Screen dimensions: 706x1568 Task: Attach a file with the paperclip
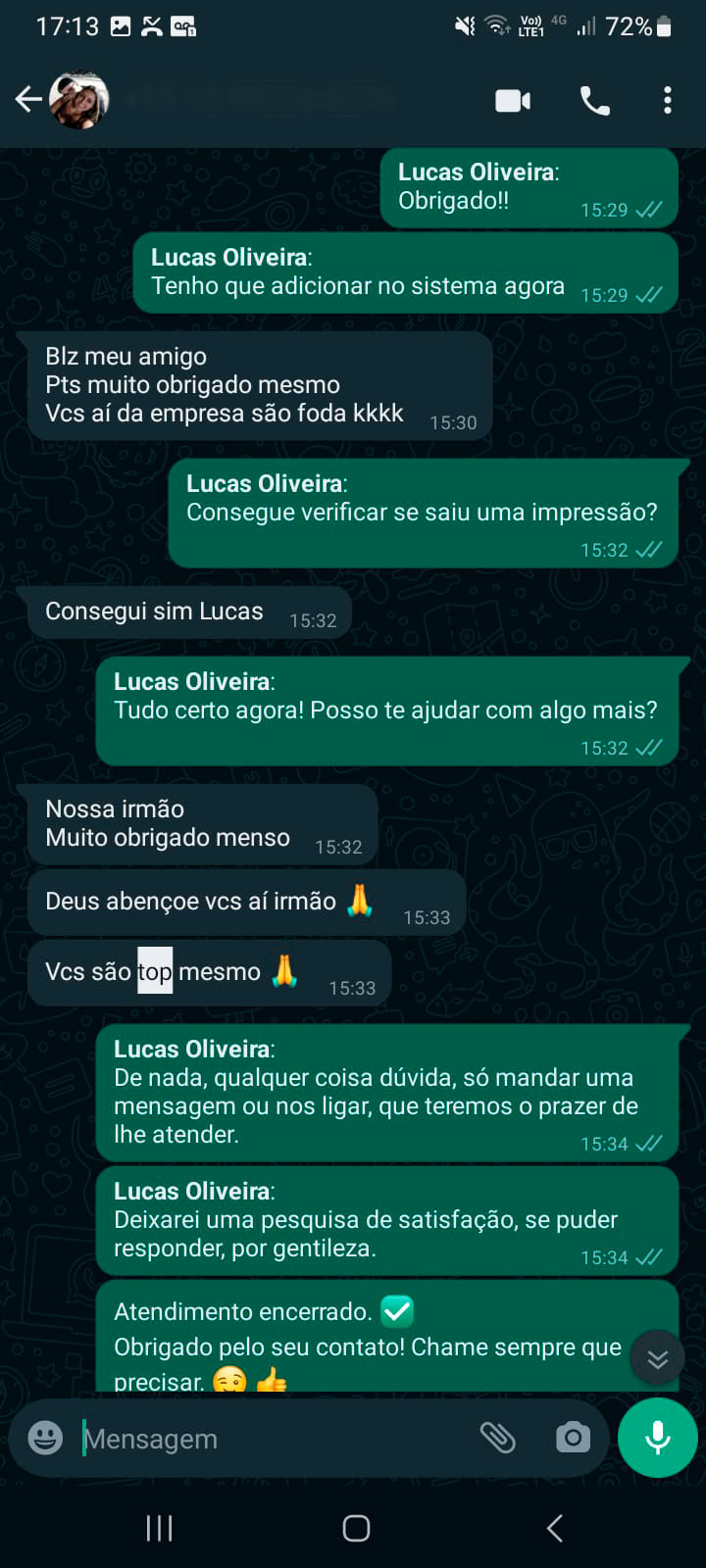500,1439
